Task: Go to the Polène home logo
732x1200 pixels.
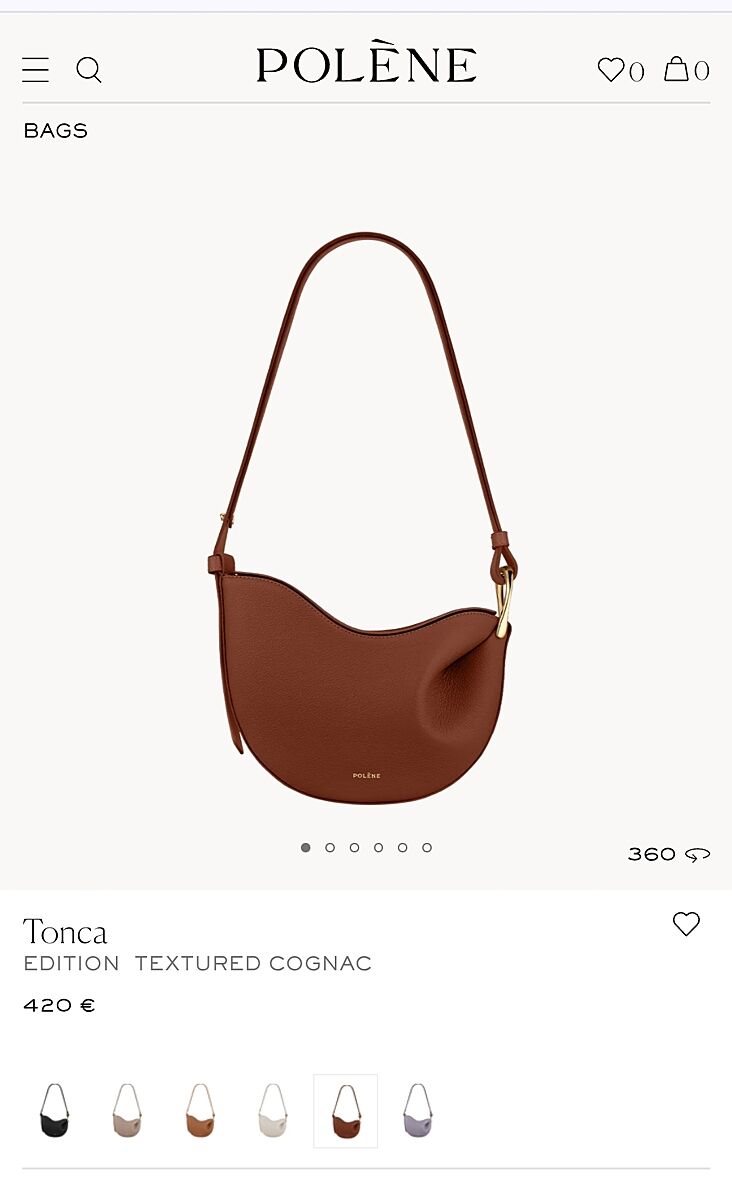Action: [x=366, y=66]
